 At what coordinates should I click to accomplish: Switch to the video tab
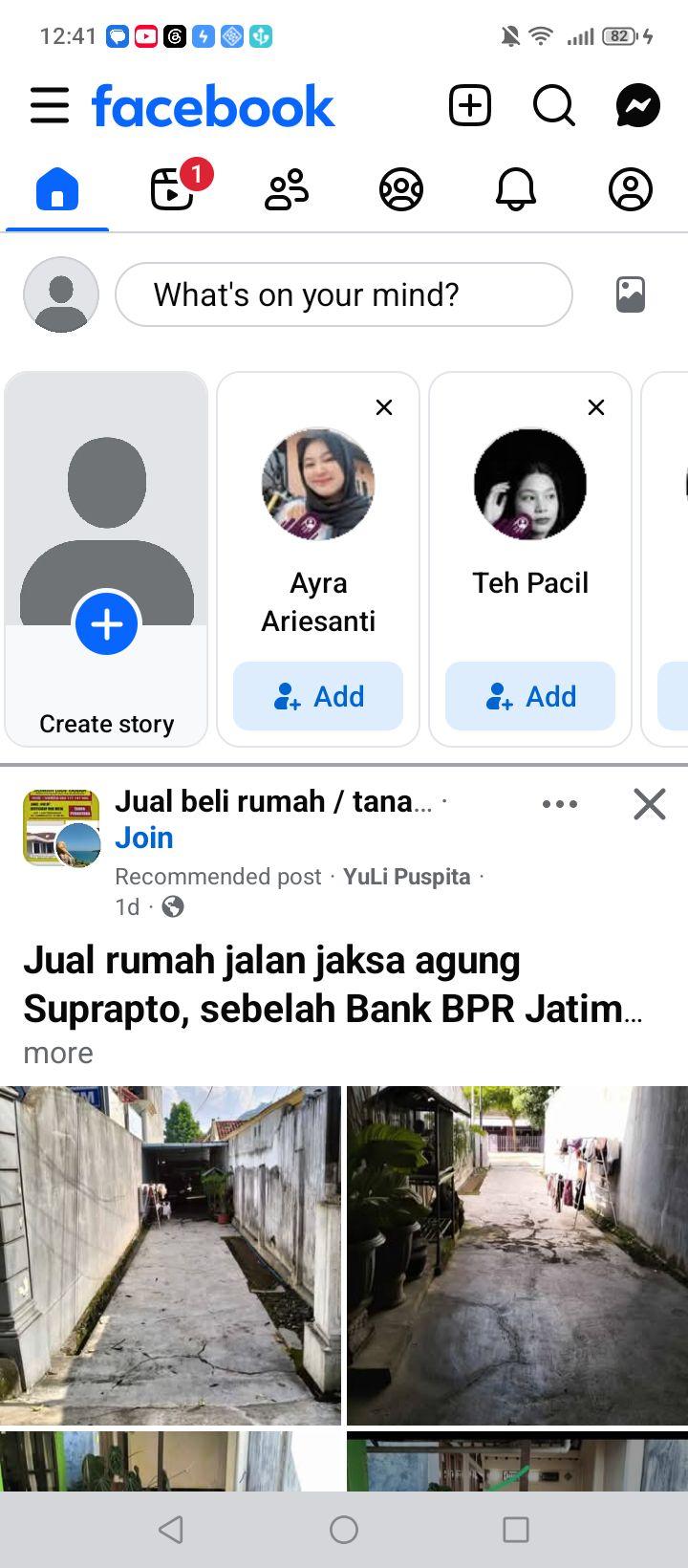[172, 188]
